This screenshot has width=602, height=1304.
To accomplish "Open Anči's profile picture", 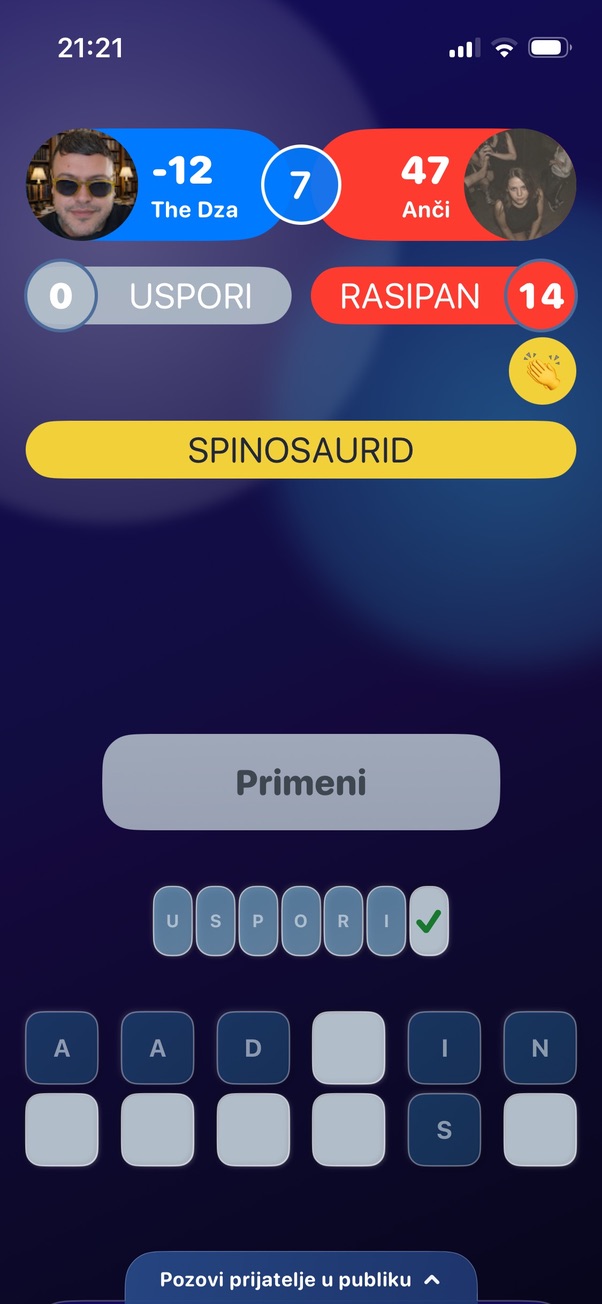I will coord(520,185).
